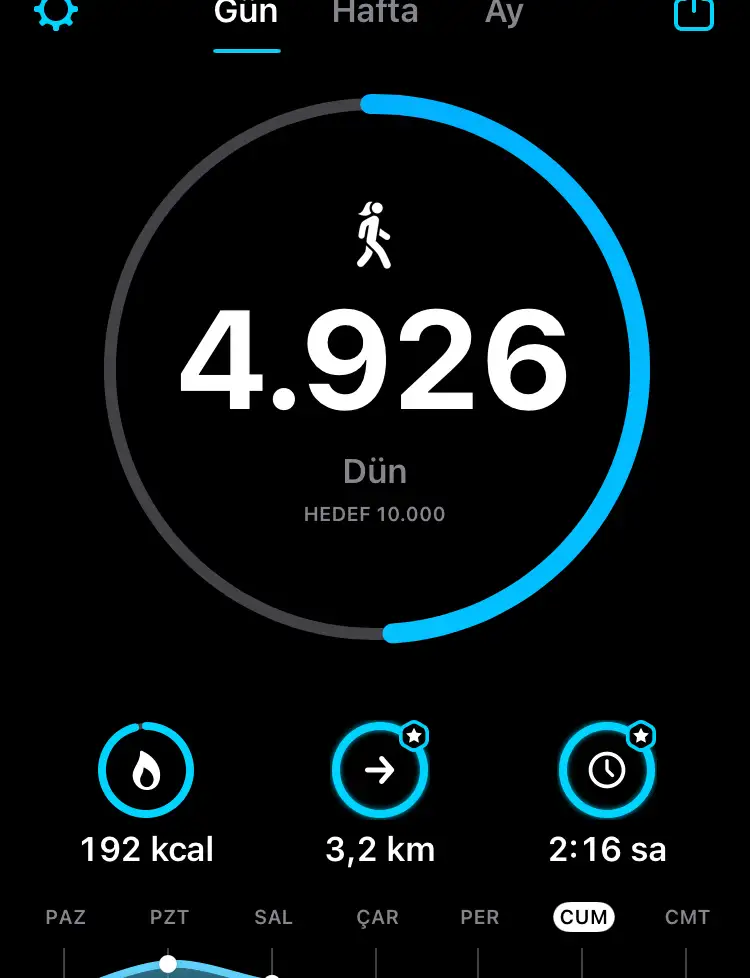This screenshot has width=750, height=978.
Task: Select CUM in the week chart
Action: coord(584,917)
